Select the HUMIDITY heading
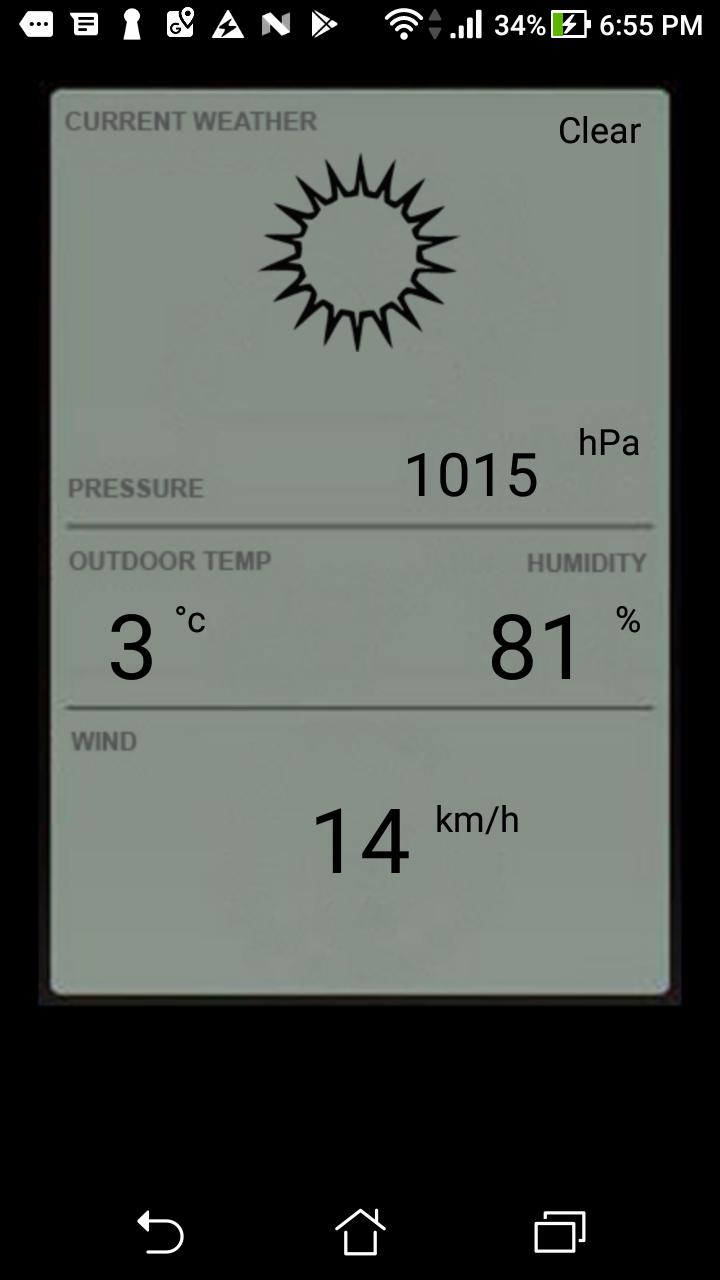Screen dimensions: 720x1280 coord(587,561)
